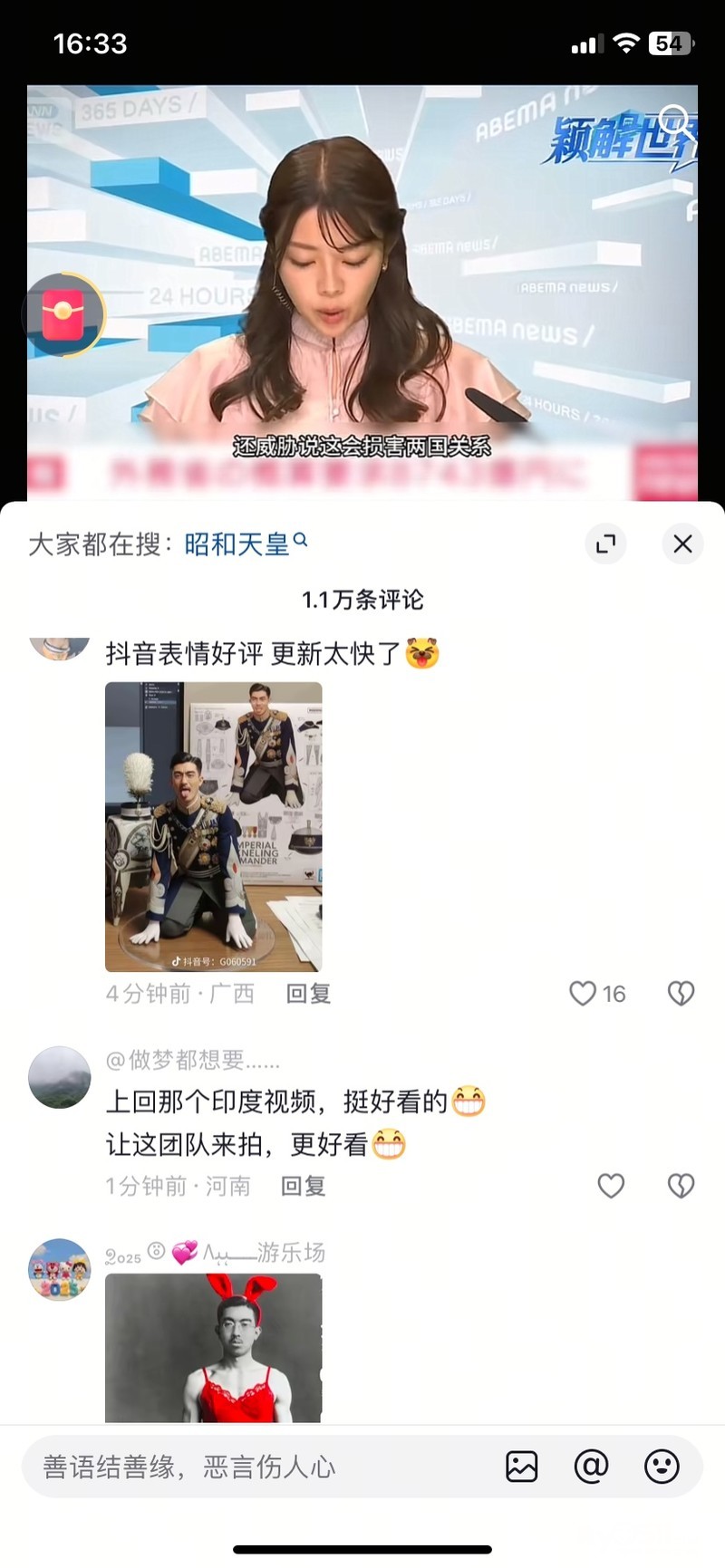Dislike the comment from 广西
Screen dimensions: 725x1568
681,994
